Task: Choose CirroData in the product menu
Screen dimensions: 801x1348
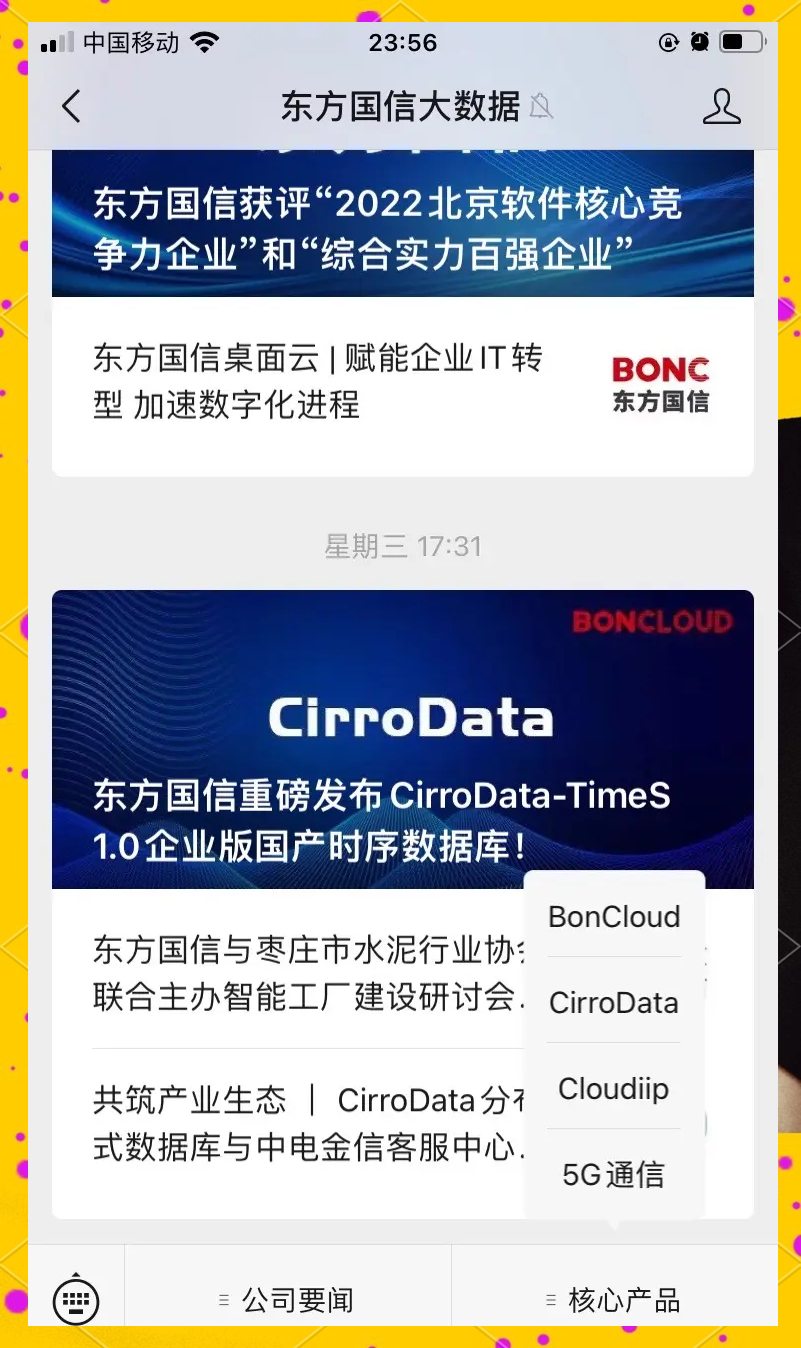Action: click(x=614, y=1002)
